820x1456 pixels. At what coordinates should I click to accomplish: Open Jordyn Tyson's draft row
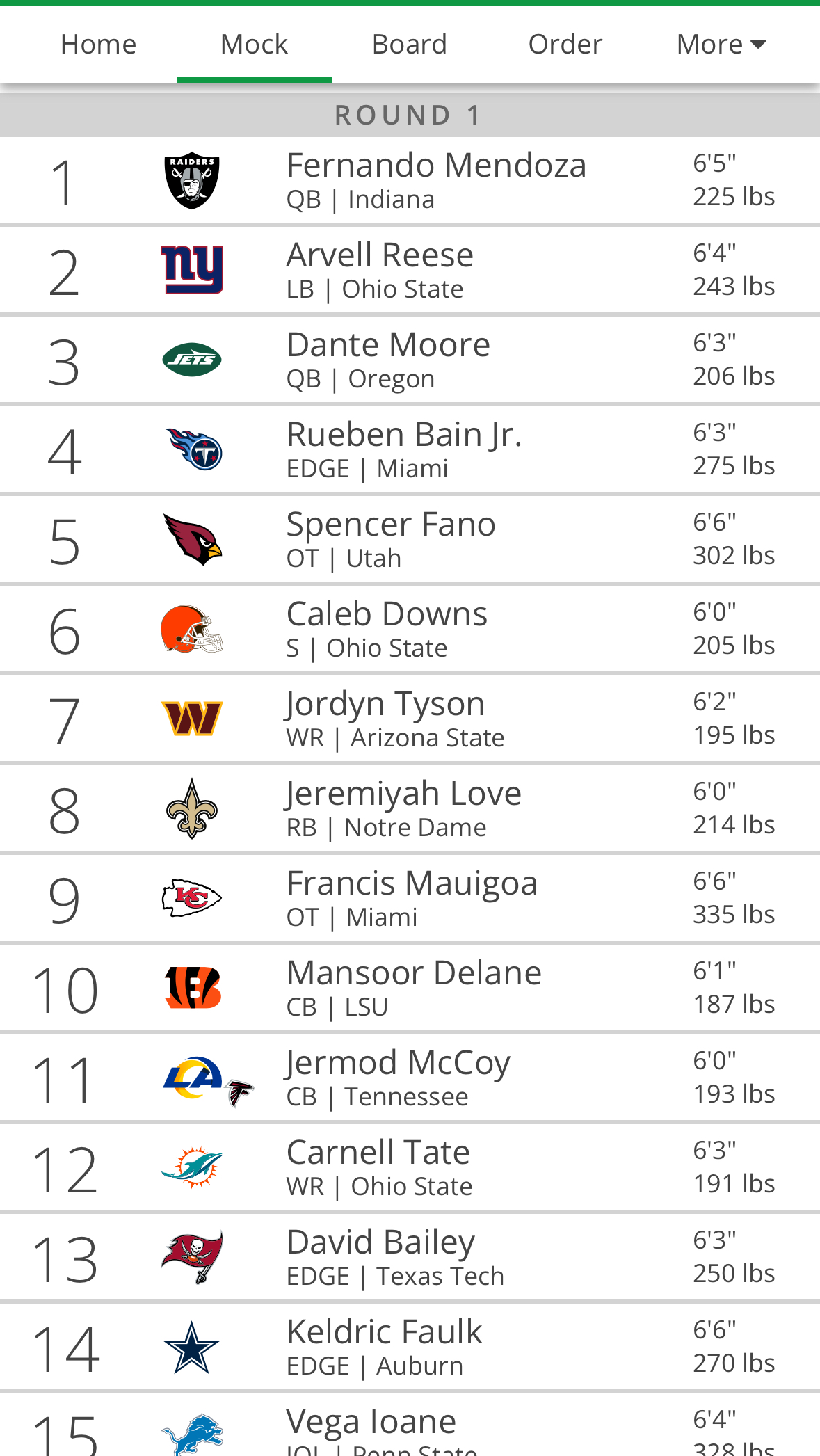click(385, 719)
